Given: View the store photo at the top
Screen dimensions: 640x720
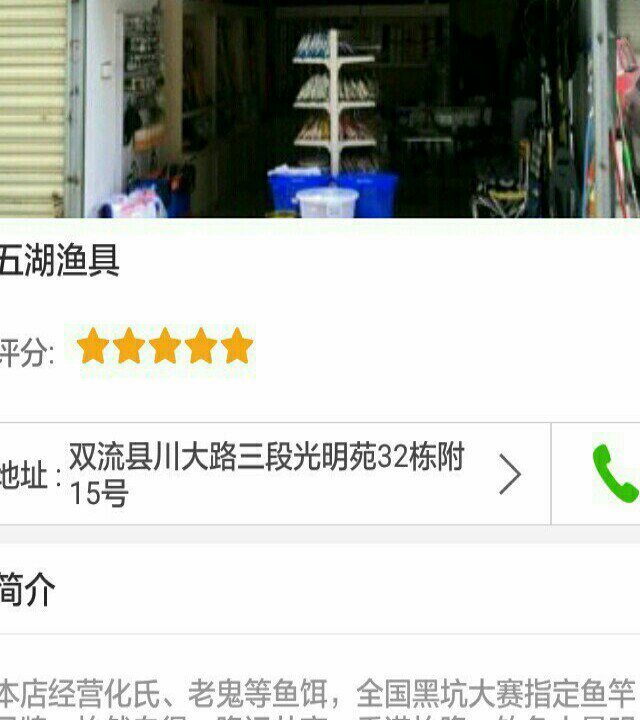Looking at the screenshot, I should 320,108.
